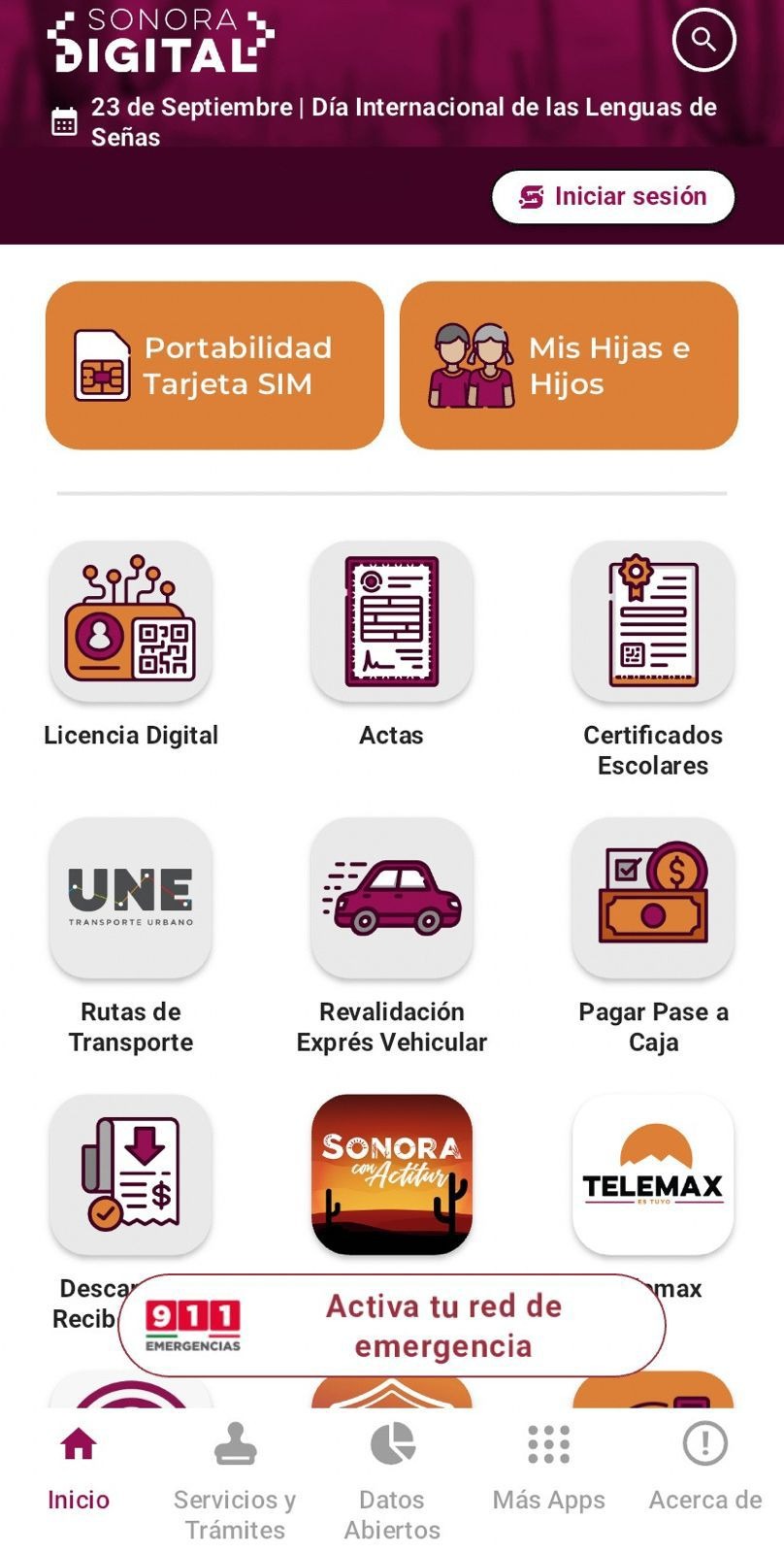Open Certificados Escolares

[x=653, y=621]
